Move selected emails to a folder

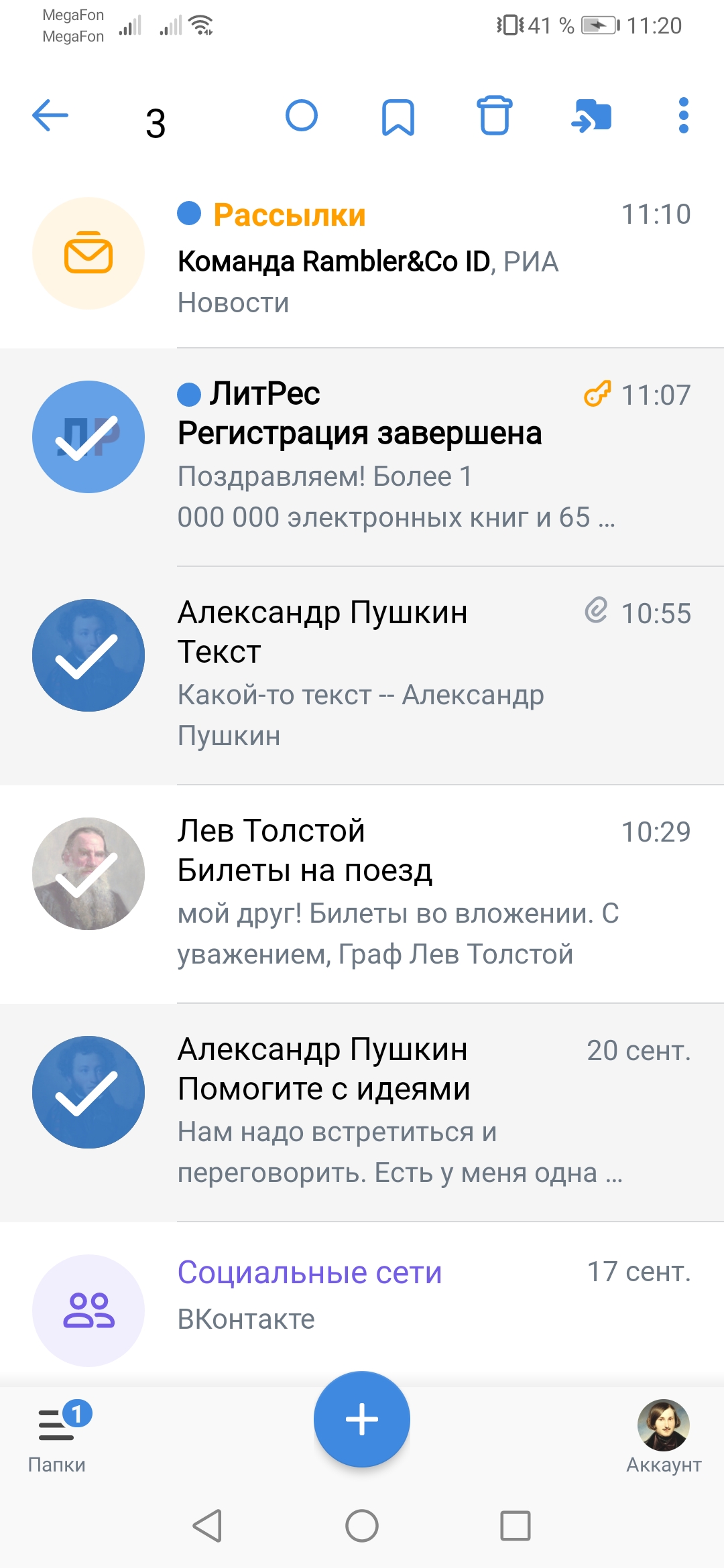click(x=591, y=115)
